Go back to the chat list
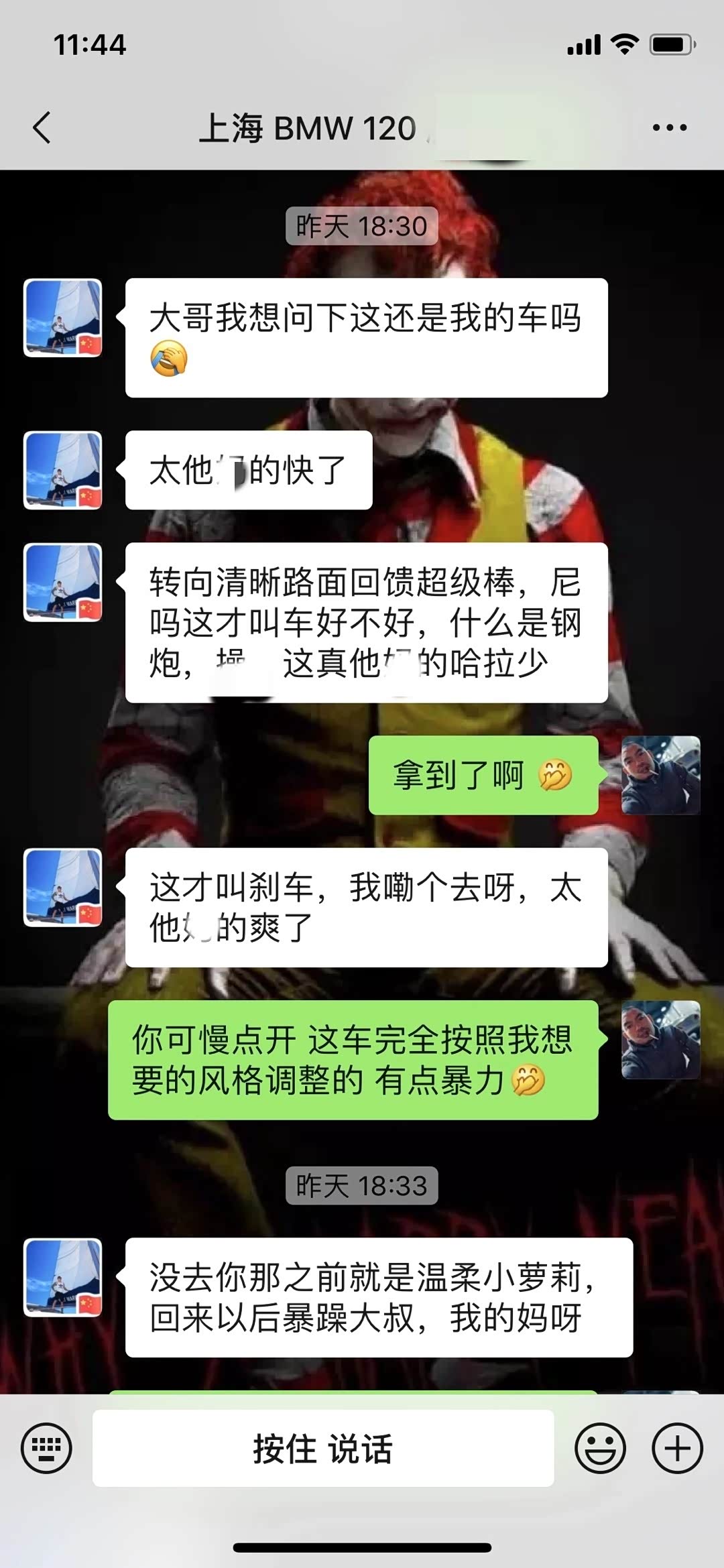Image resolution: width=724 pixels, height=1568 pixels. (x=42, y=127)
